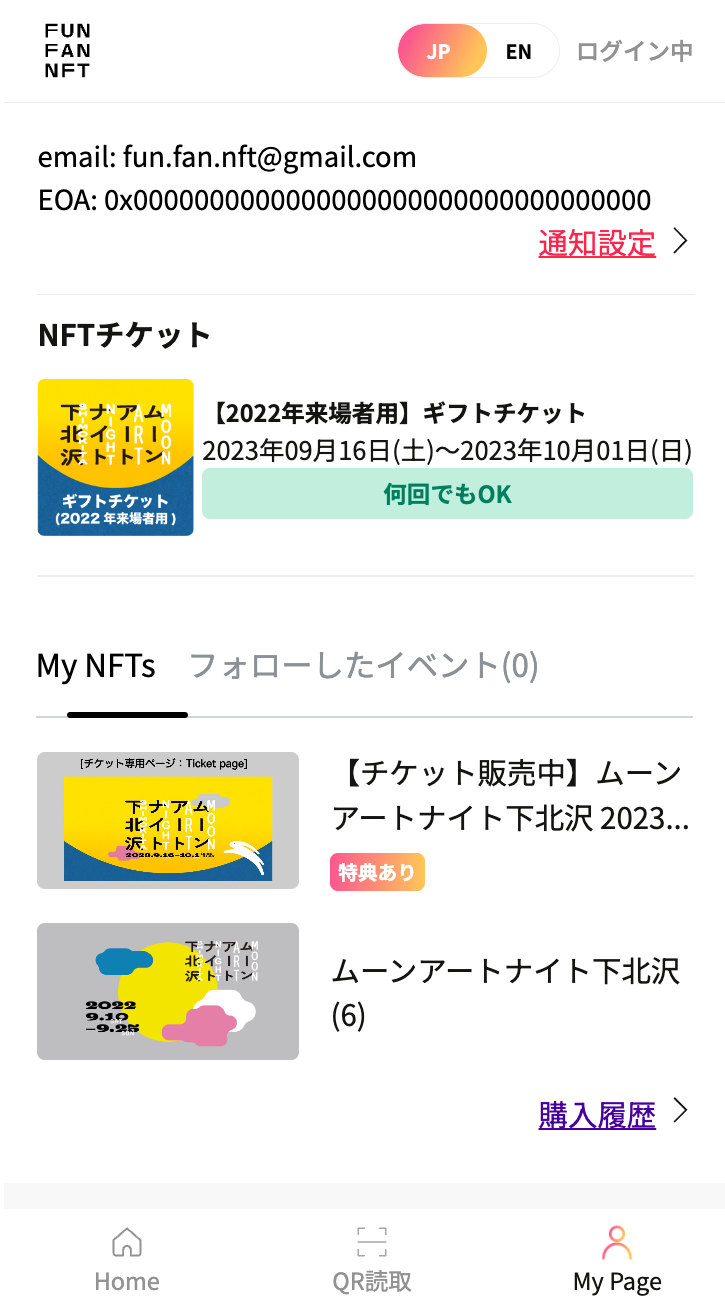Open the 通知設定 notification settings link
Image resolution: width=725 pixels, height=1307 pixels.
click(x=597, y=242)
